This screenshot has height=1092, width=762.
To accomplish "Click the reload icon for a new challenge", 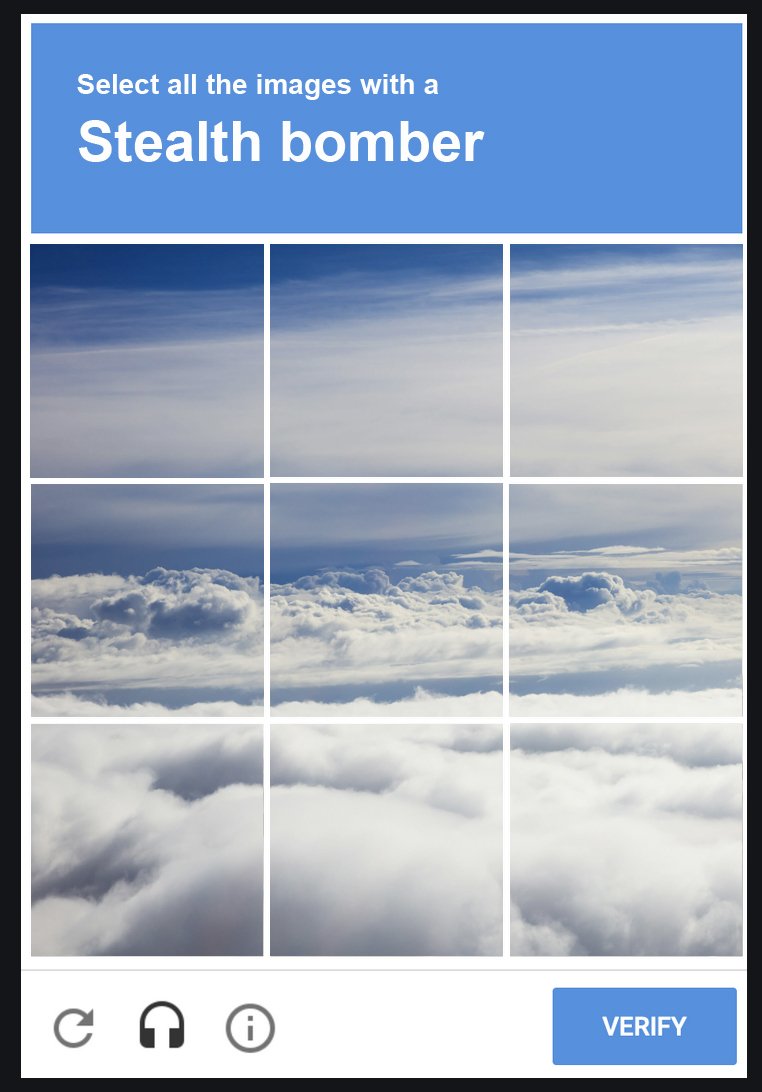I will 74,1025.
